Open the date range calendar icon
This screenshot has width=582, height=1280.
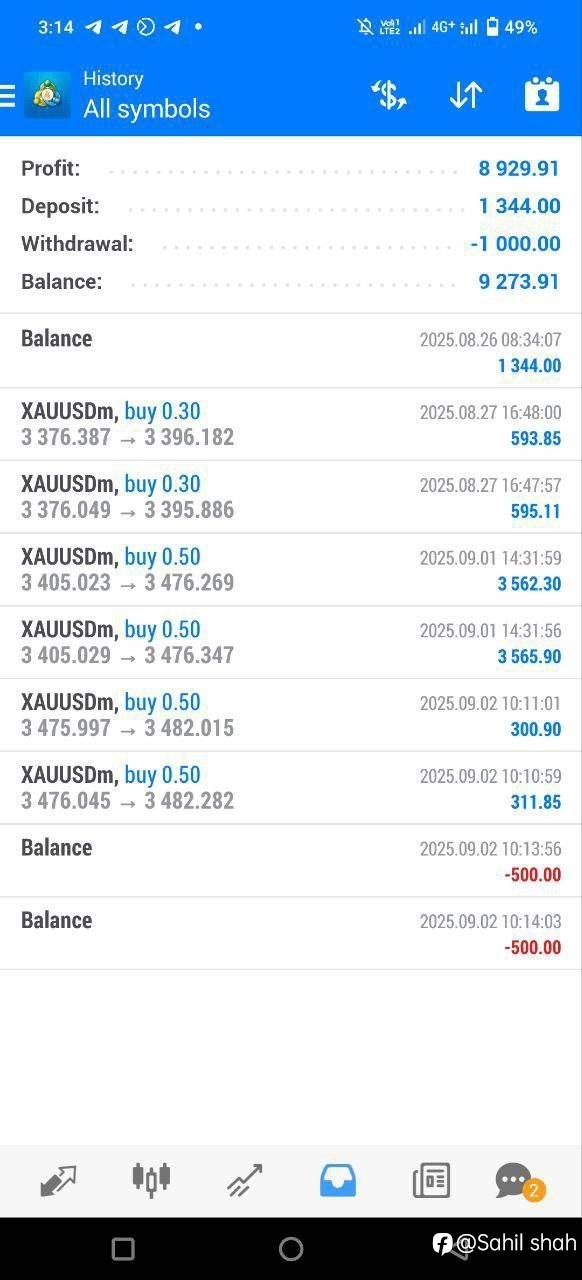pyautogui.click(x=542, y=94)
